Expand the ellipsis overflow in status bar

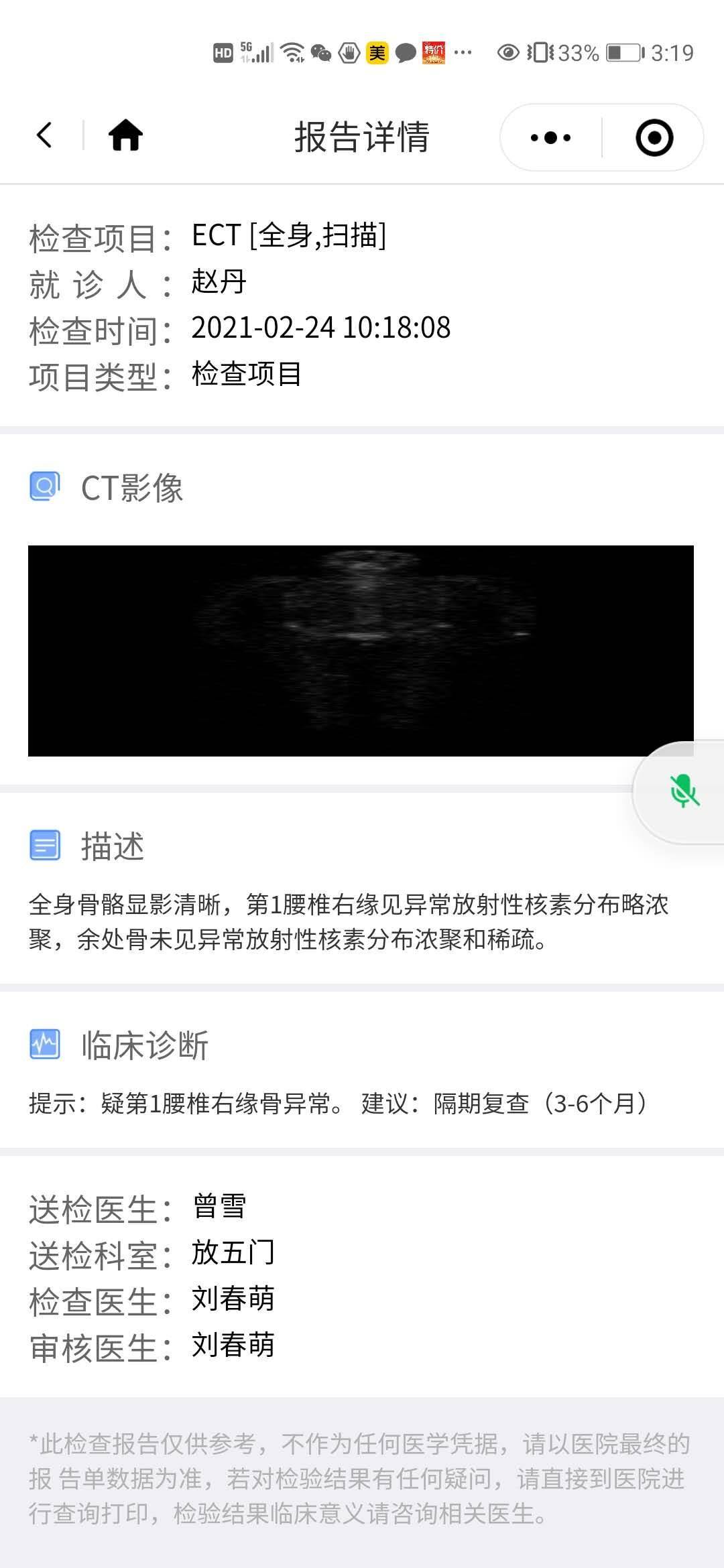459,54
